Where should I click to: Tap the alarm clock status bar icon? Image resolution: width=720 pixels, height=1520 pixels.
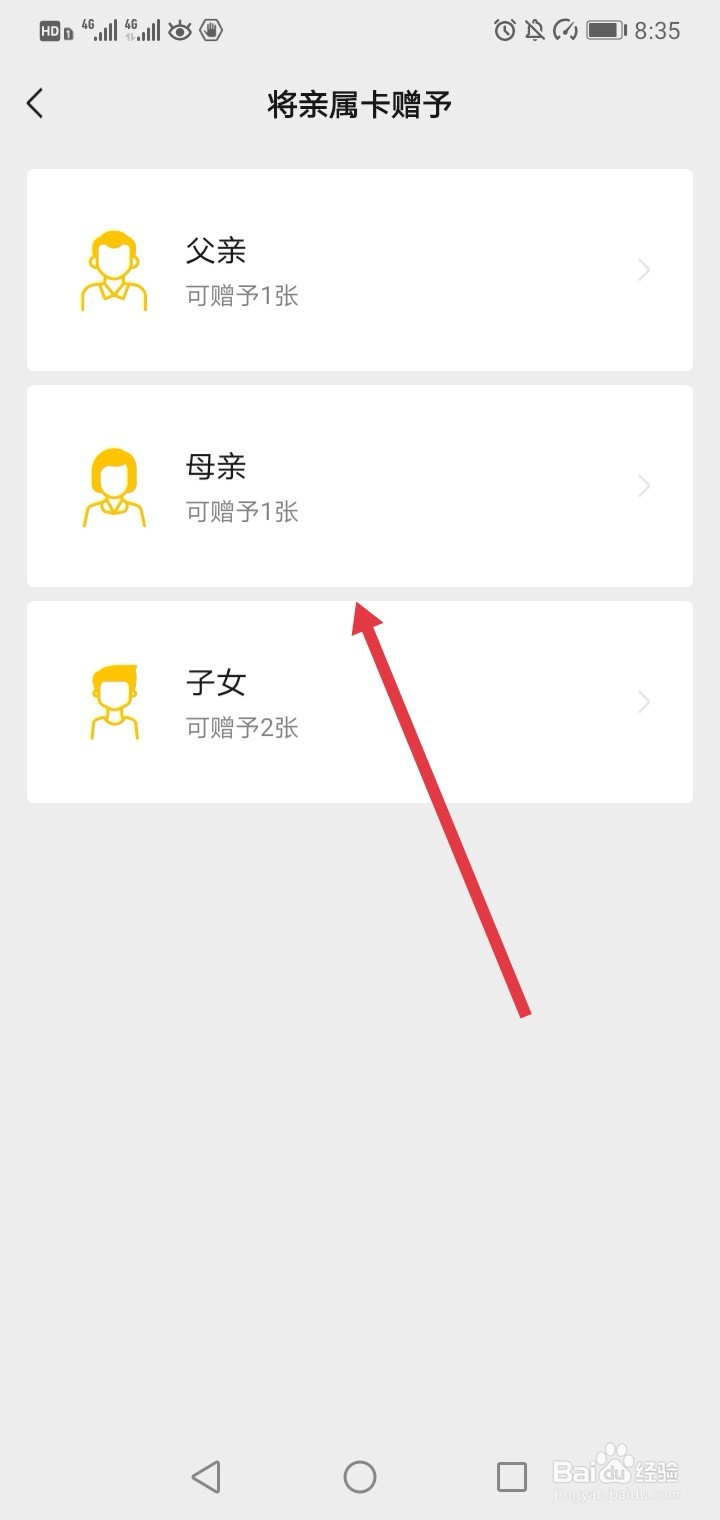(504, 30)
